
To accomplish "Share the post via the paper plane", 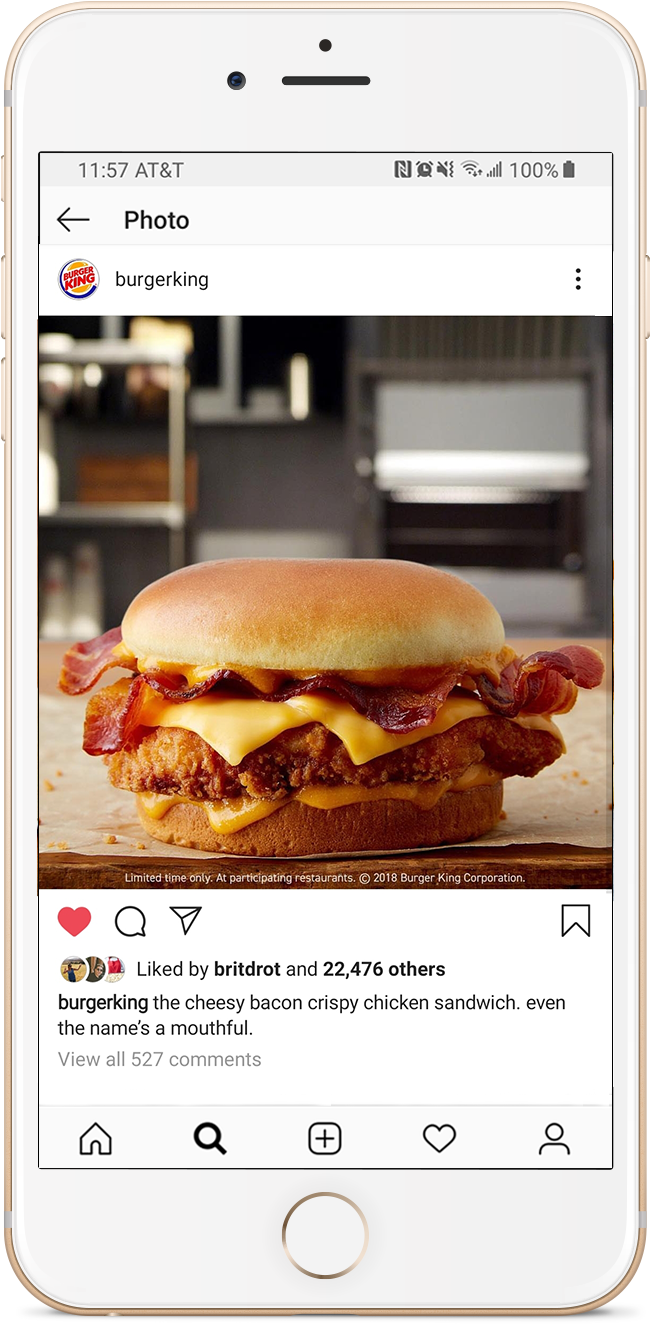I will click(x=186, y=920).
